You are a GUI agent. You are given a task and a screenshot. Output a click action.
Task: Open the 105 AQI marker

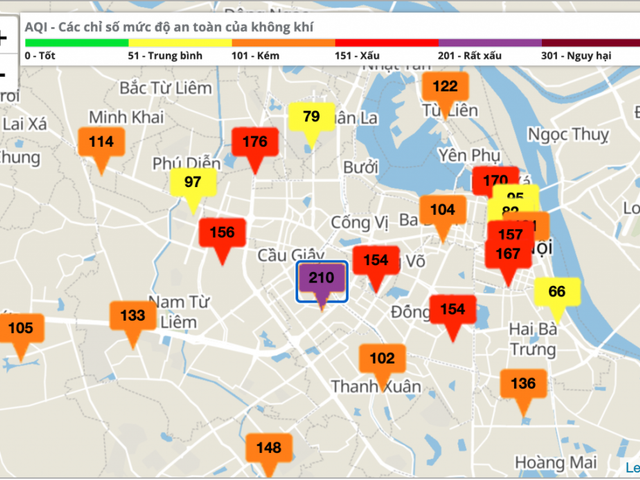20,329
